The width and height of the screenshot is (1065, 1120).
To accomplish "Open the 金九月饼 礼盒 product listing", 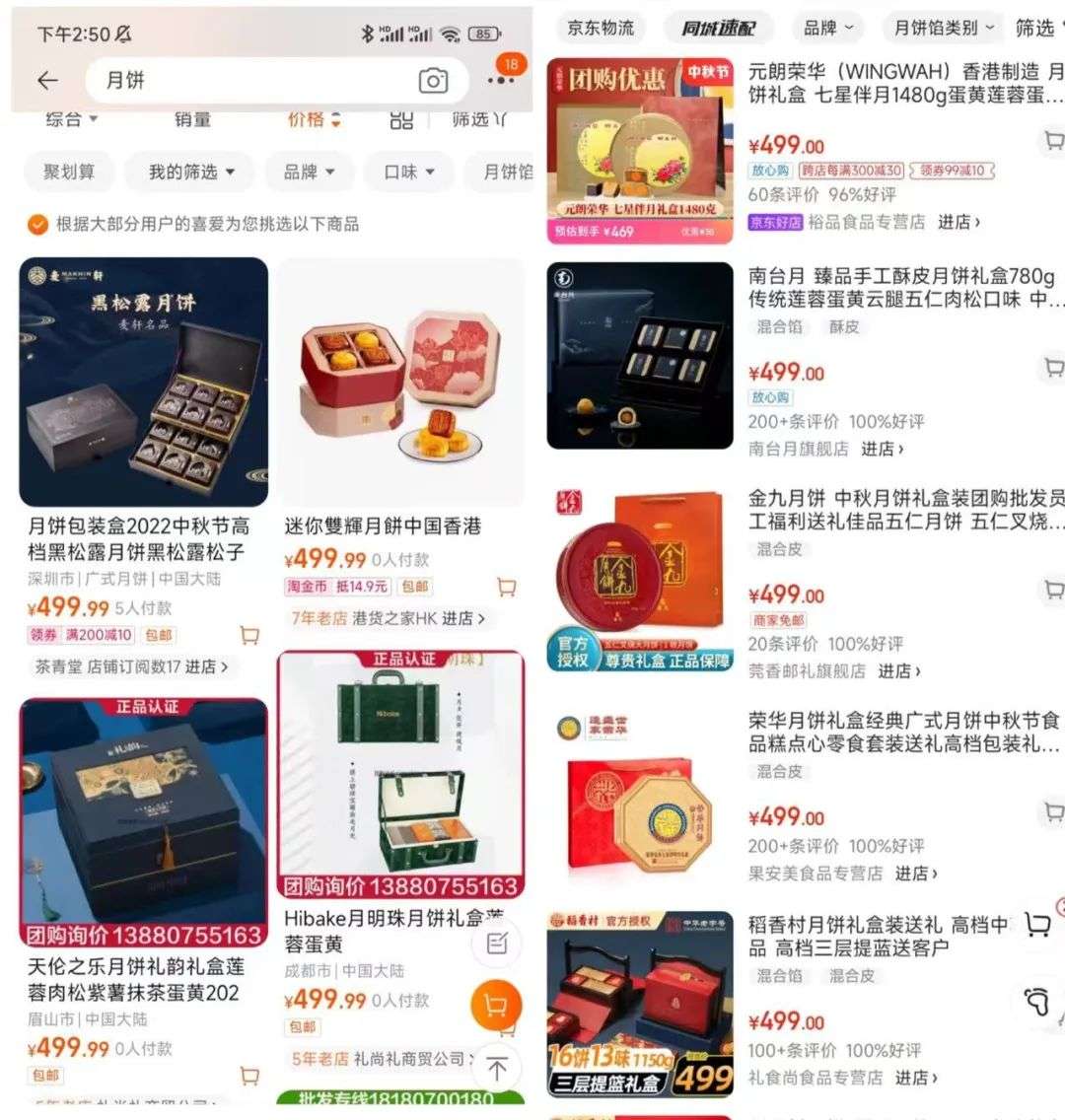I will pos(905,509).
